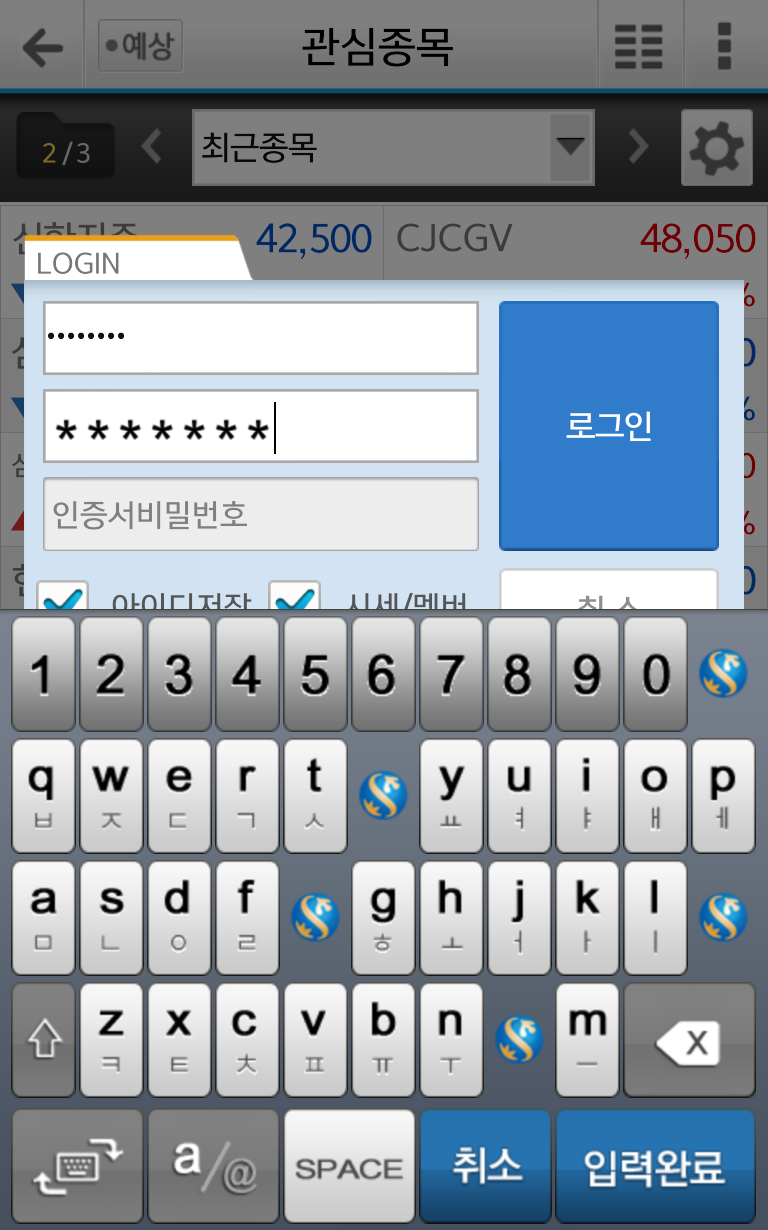This screenshot has height=1230, width=768.
Task: Go to previous watchlist group
Action: tap(152, 148)
